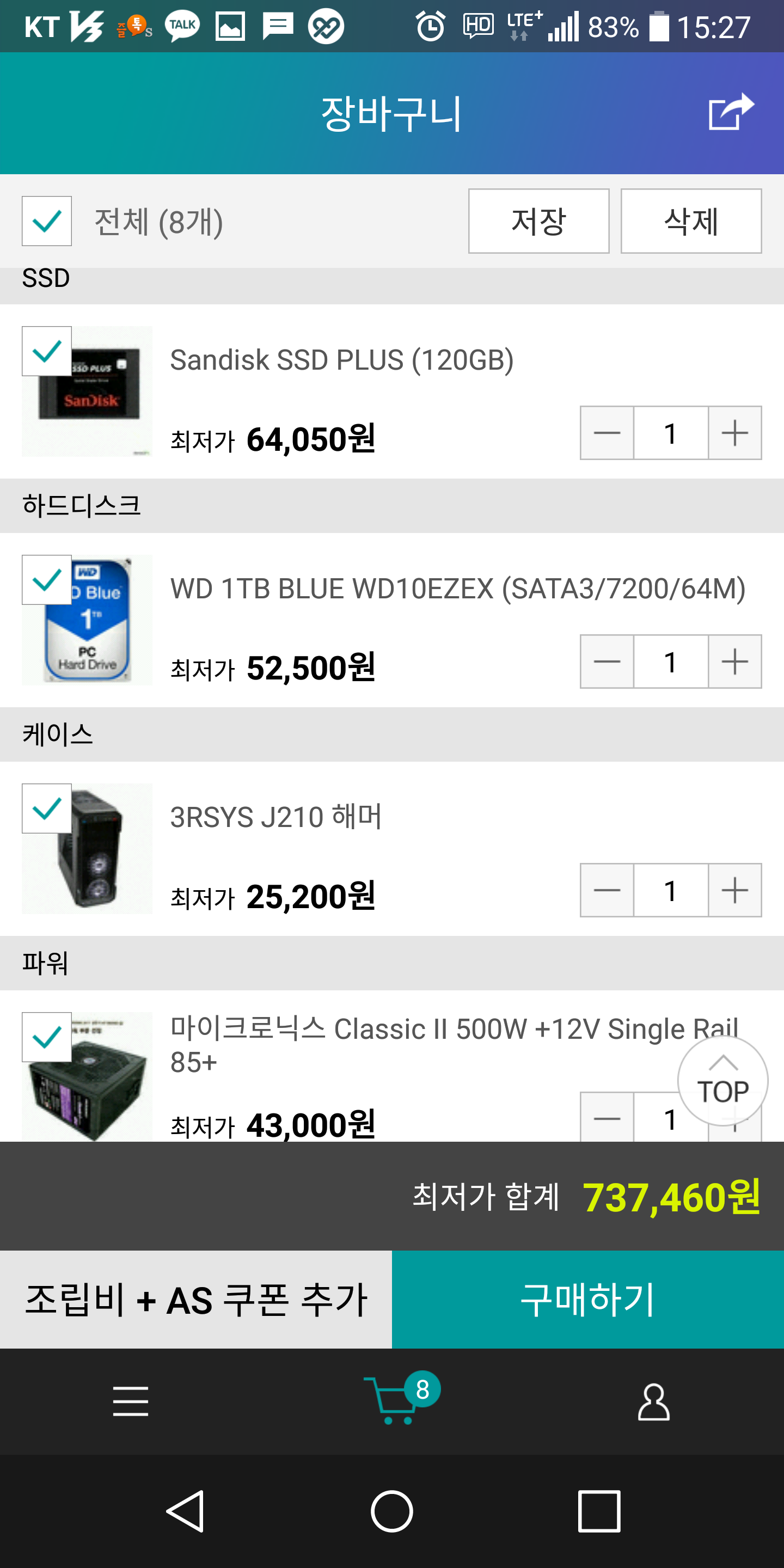Increase Sandisk SSD PLUS quantity

[x=734, y=433]
